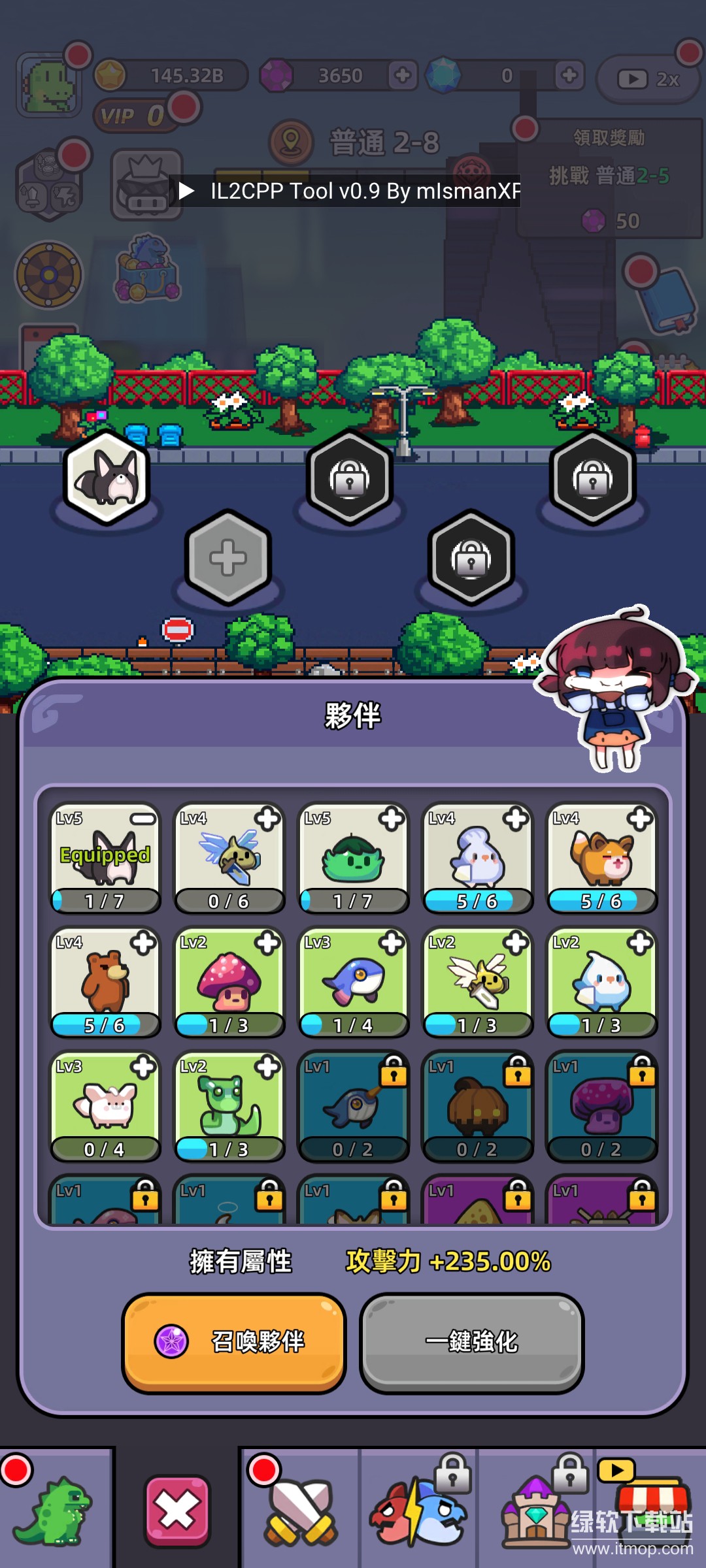This screenshot has height=1568, width=706.
Task: Select the Lv3 pink winged pig companion
Action: [105, 1105]
